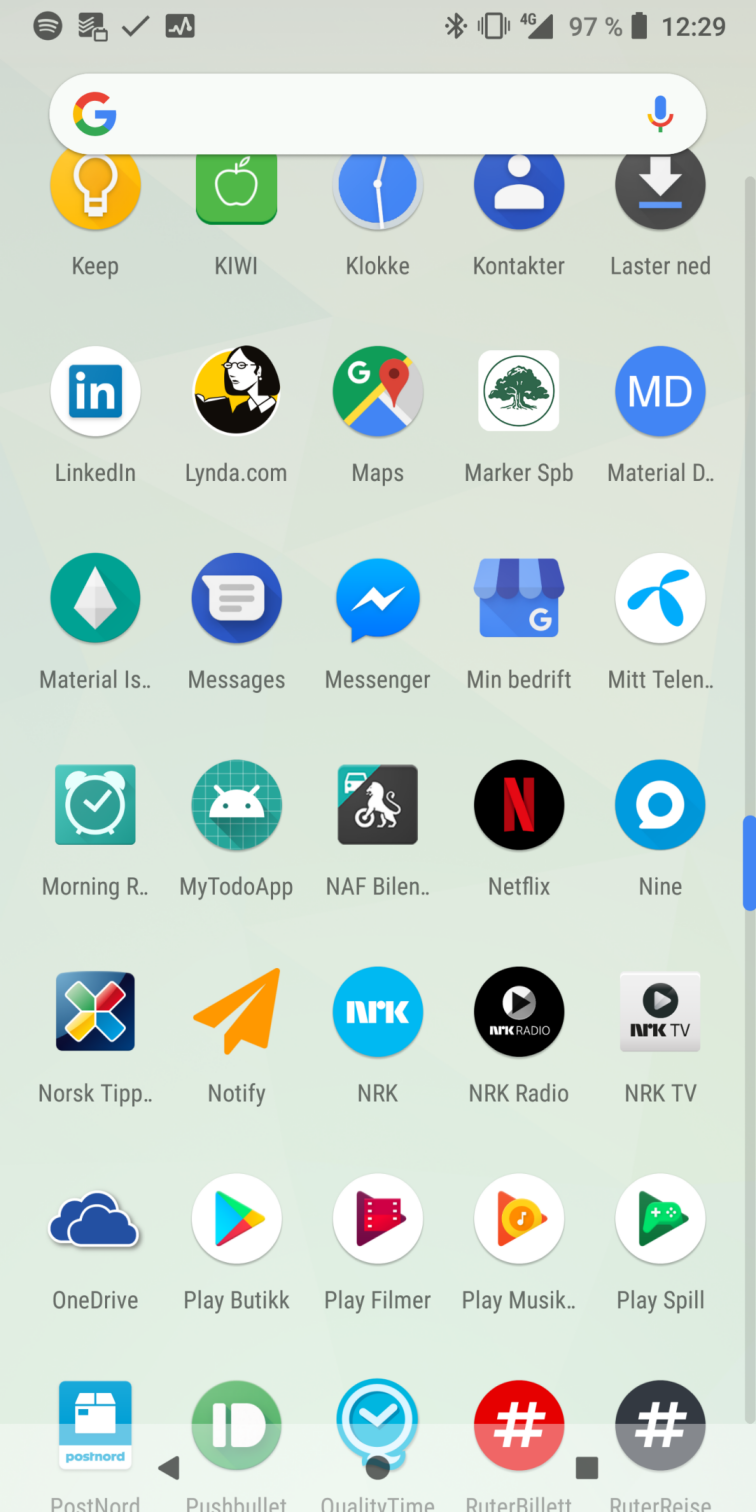Open Play Musikk

(x=519, y=1218)
